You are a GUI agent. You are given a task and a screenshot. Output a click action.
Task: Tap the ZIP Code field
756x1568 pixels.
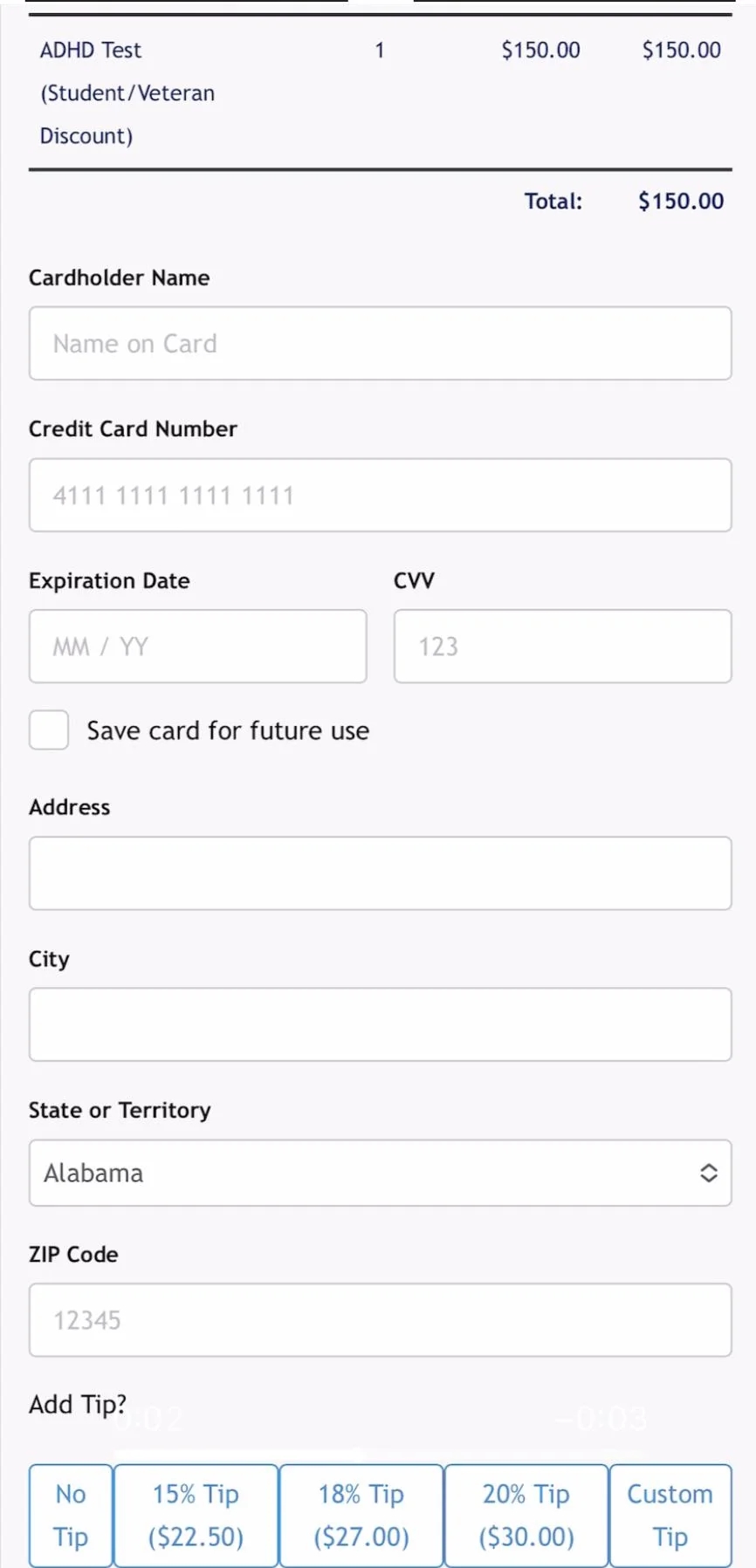click(380, 1319)
